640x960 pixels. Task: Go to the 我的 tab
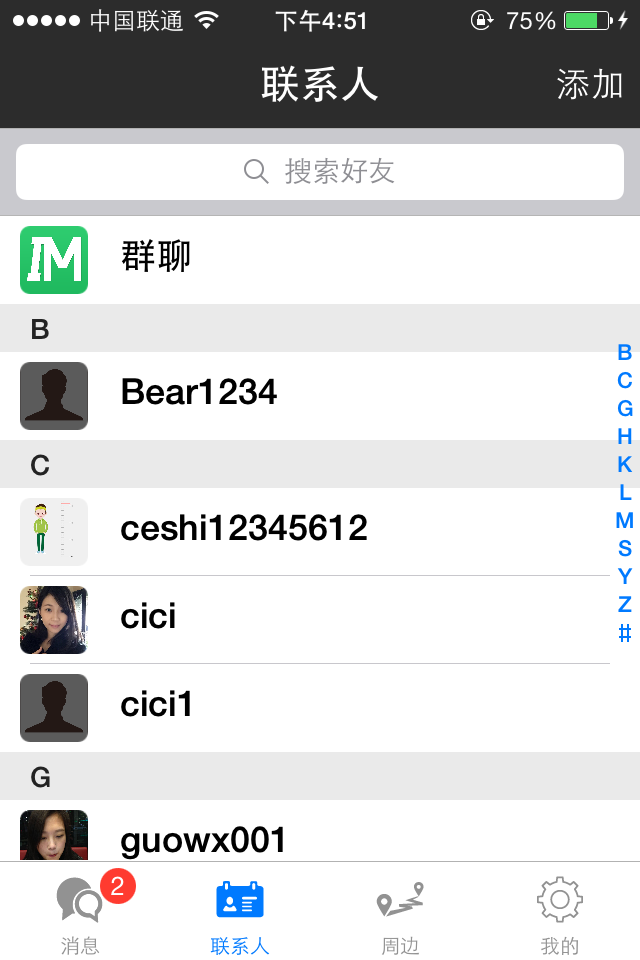(560, 915)
